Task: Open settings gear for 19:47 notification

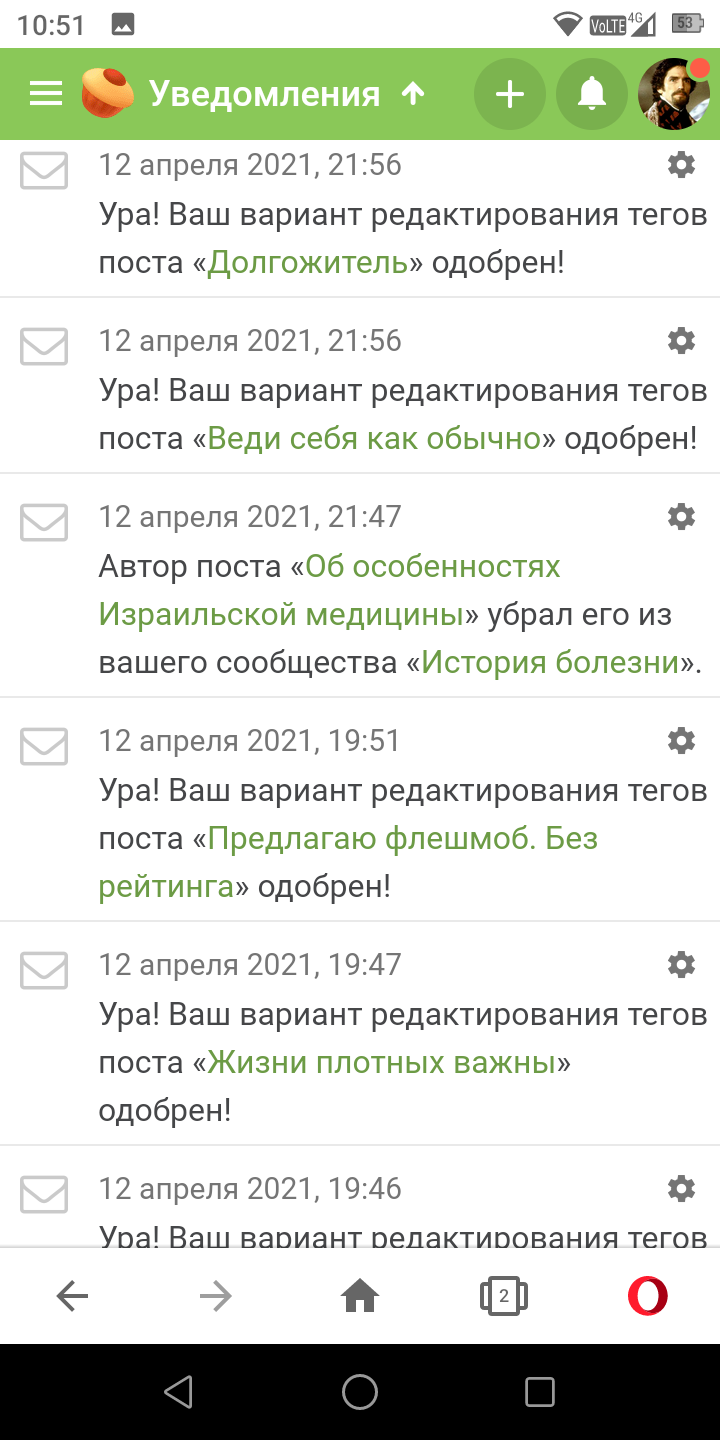Action: click(681, 965)
